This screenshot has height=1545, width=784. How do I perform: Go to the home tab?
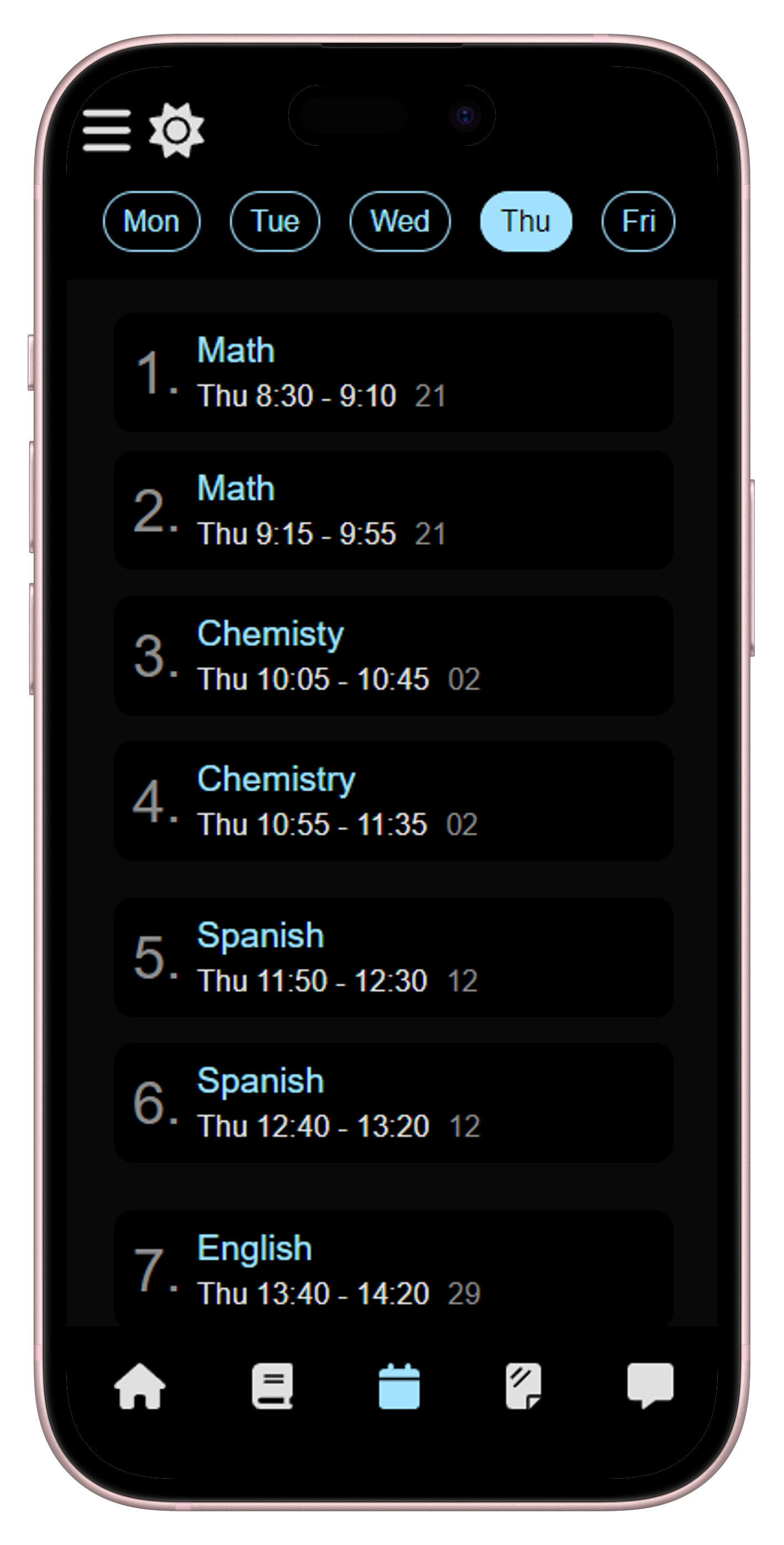(x=140, y=1386)
